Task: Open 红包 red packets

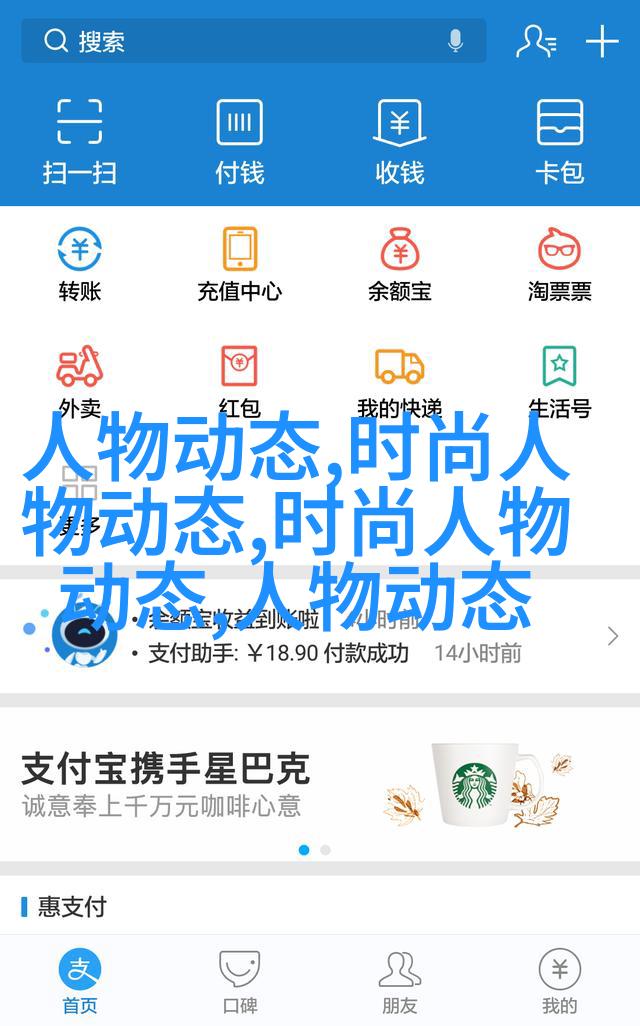Action: pos(240,380)
